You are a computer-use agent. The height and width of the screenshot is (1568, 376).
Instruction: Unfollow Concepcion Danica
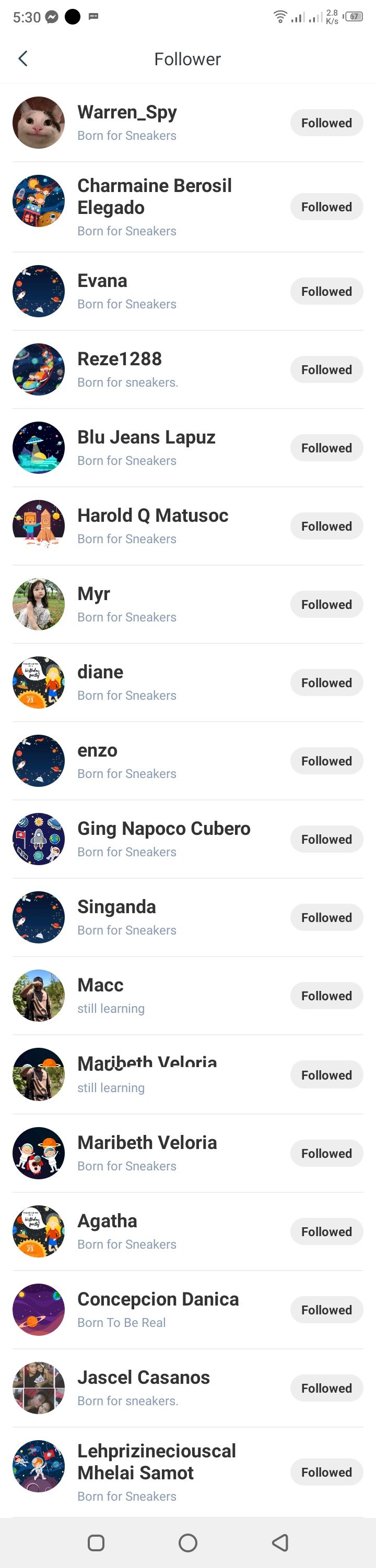[x=326, y=1309]
